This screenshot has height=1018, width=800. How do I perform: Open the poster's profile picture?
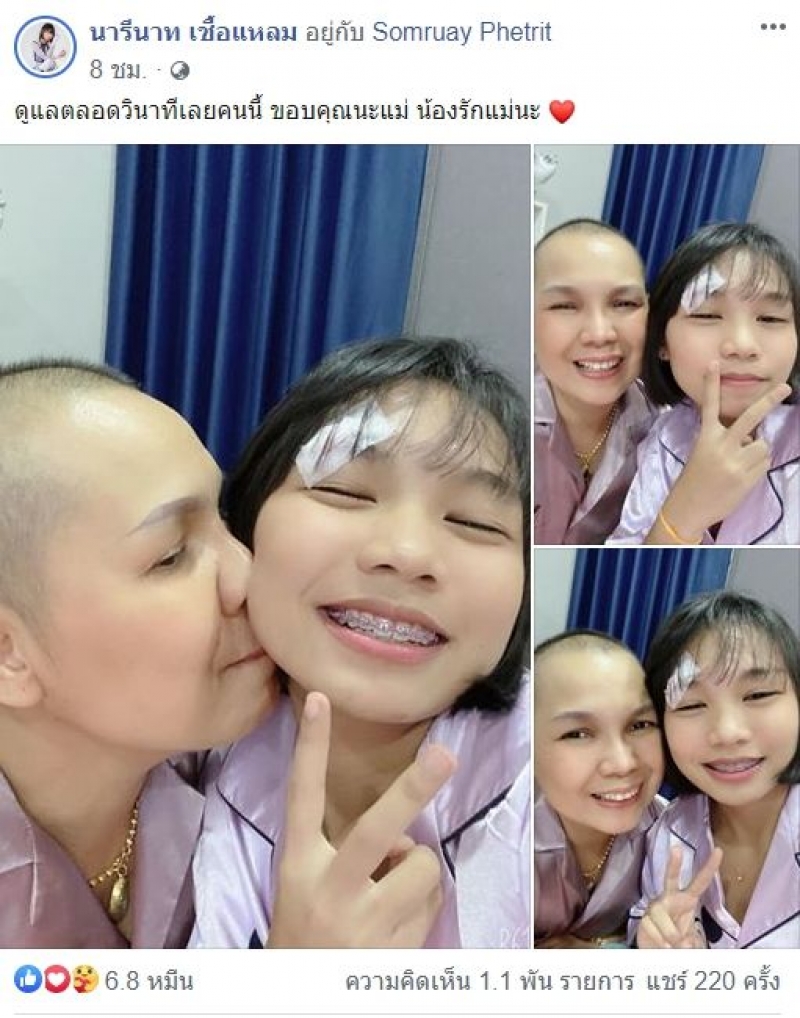[x=44, y=47]
